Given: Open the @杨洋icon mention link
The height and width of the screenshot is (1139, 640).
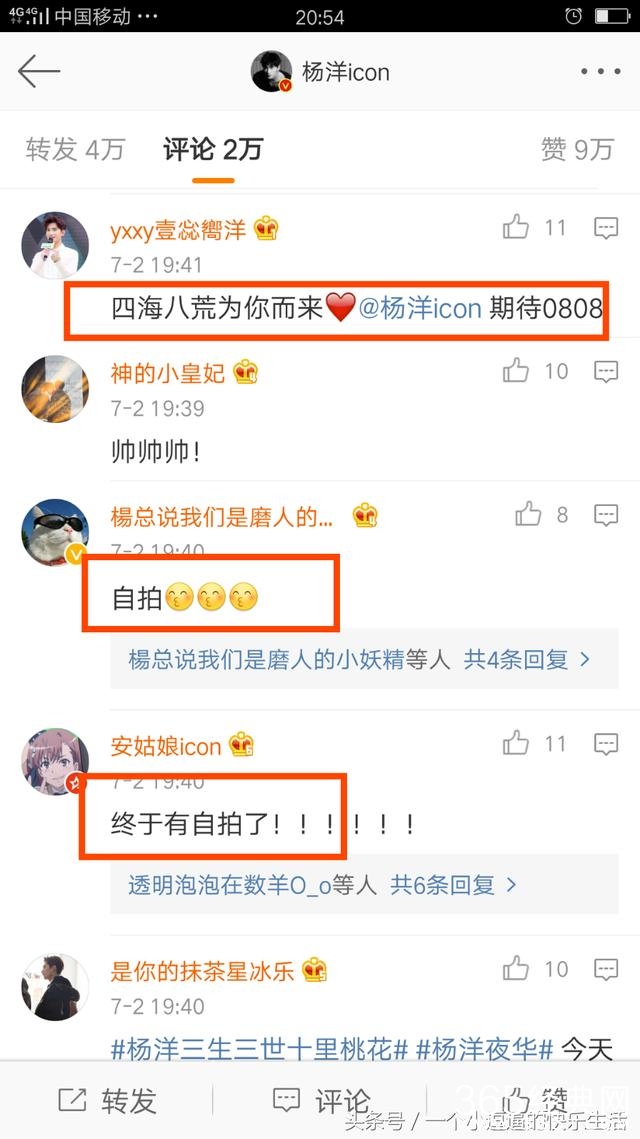Looking at the screenshot, I should tap(420, 308).
